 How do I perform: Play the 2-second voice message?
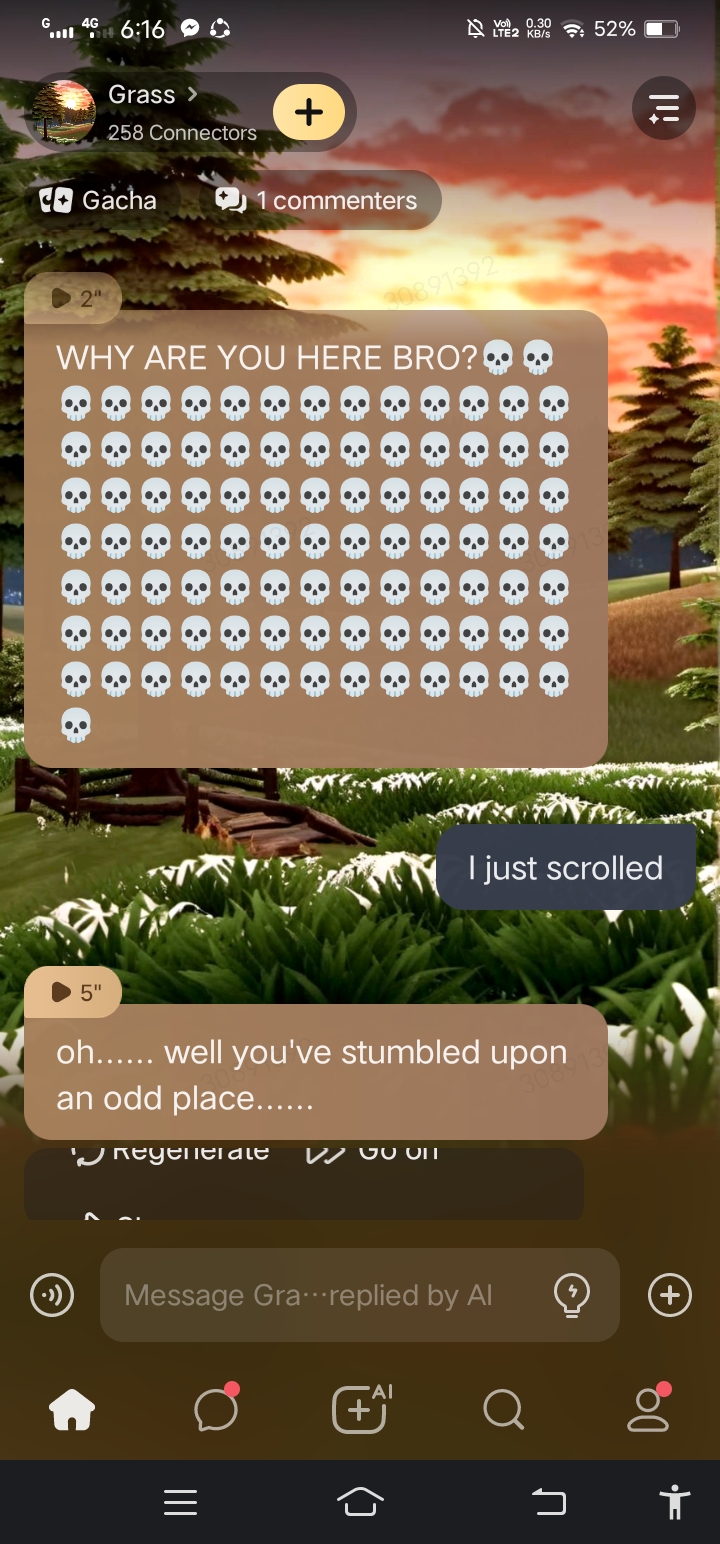pyautogui.click(x=73, y=298)
